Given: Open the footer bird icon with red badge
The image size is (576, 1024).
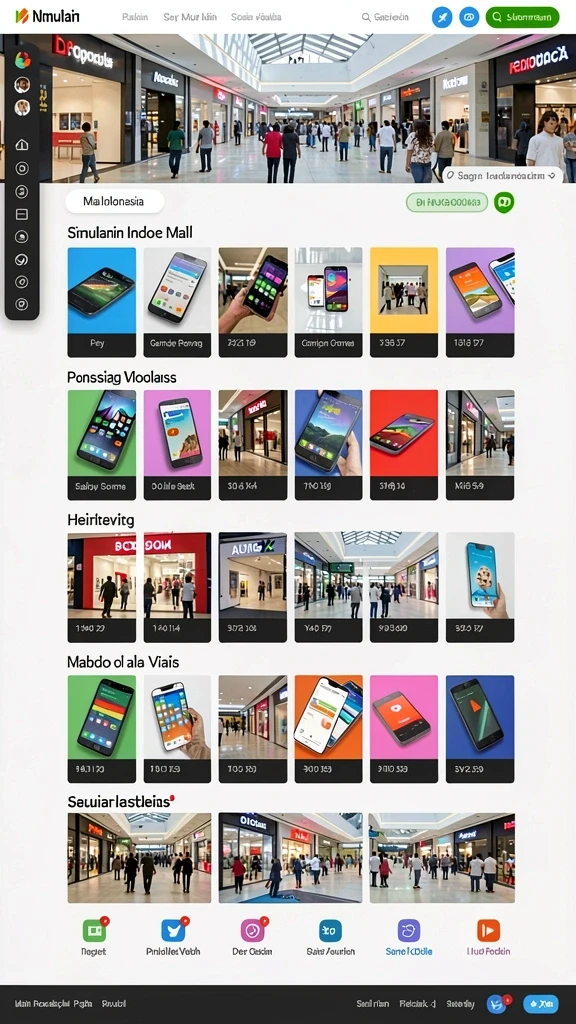Looking at the screenshot, I should coord(498,1004).
